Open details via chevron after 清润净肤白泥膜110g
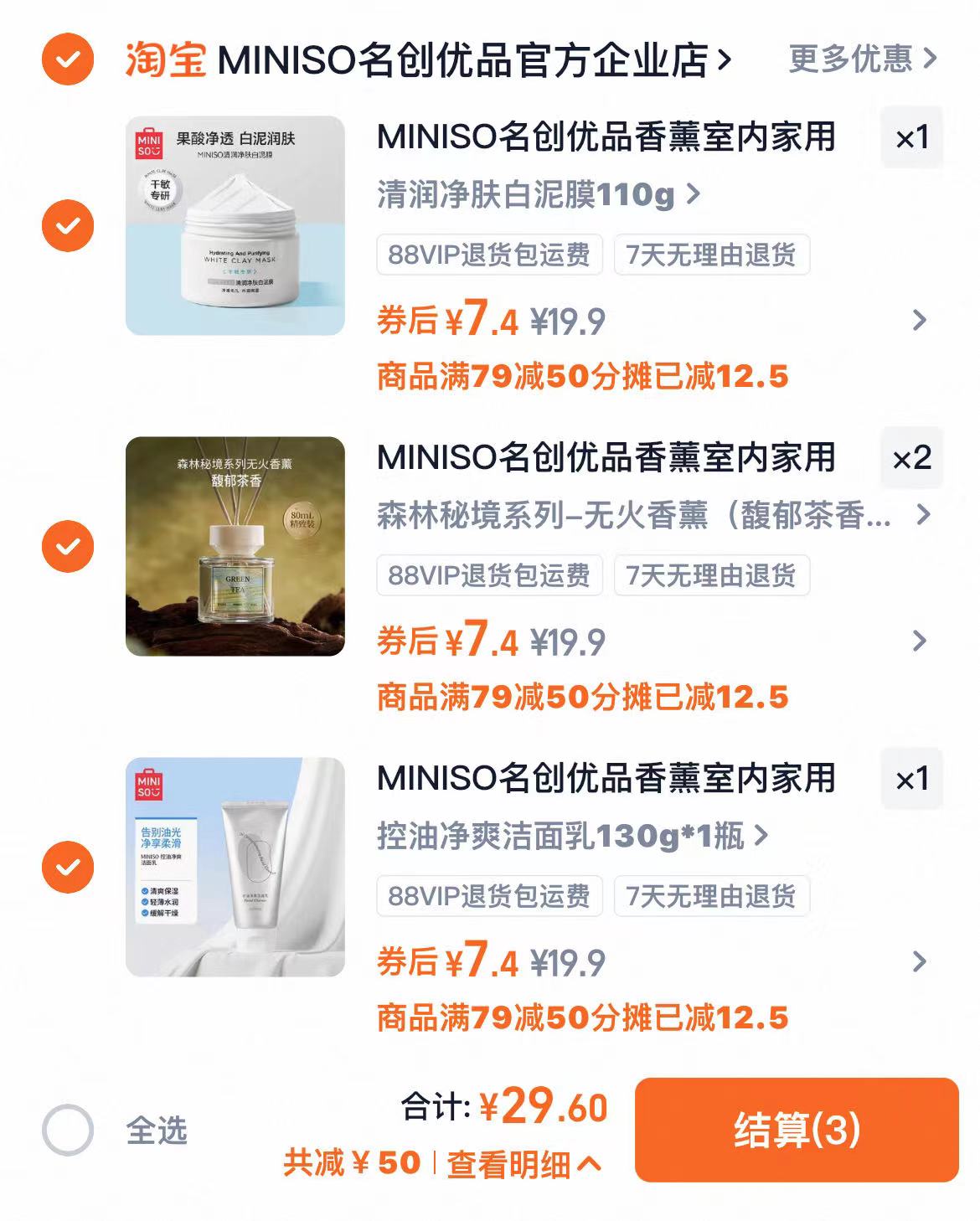980x1221 pixels. [x=694, y=193]
